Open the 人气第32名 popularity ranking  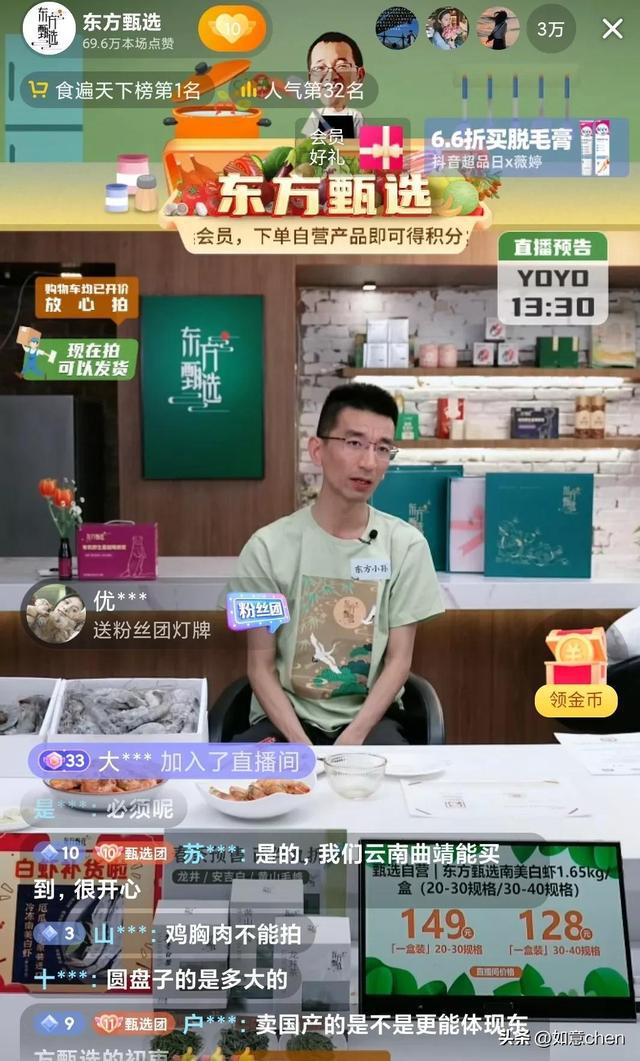(x=303, y=90)
